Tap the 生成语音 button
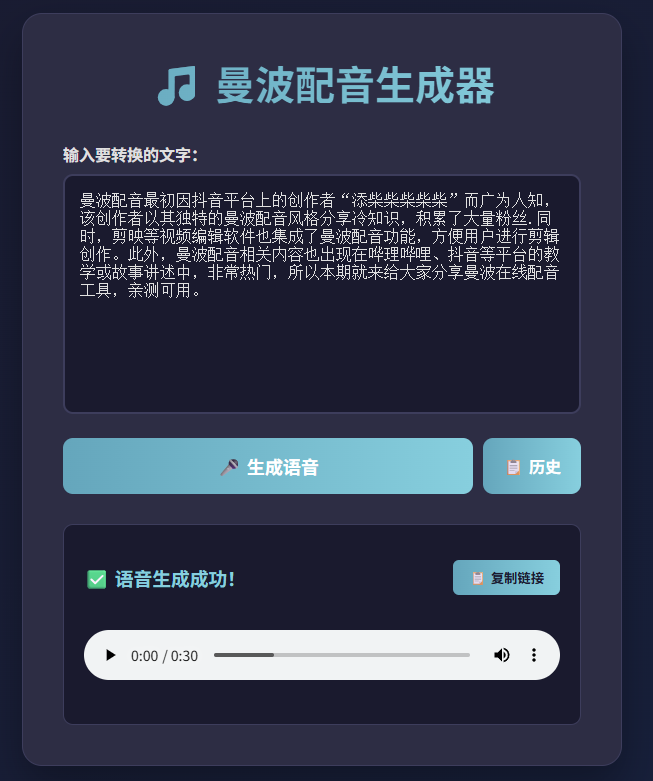Image resolution: width=653 pixels, height=781 pixels. click(x=268, y=466)
